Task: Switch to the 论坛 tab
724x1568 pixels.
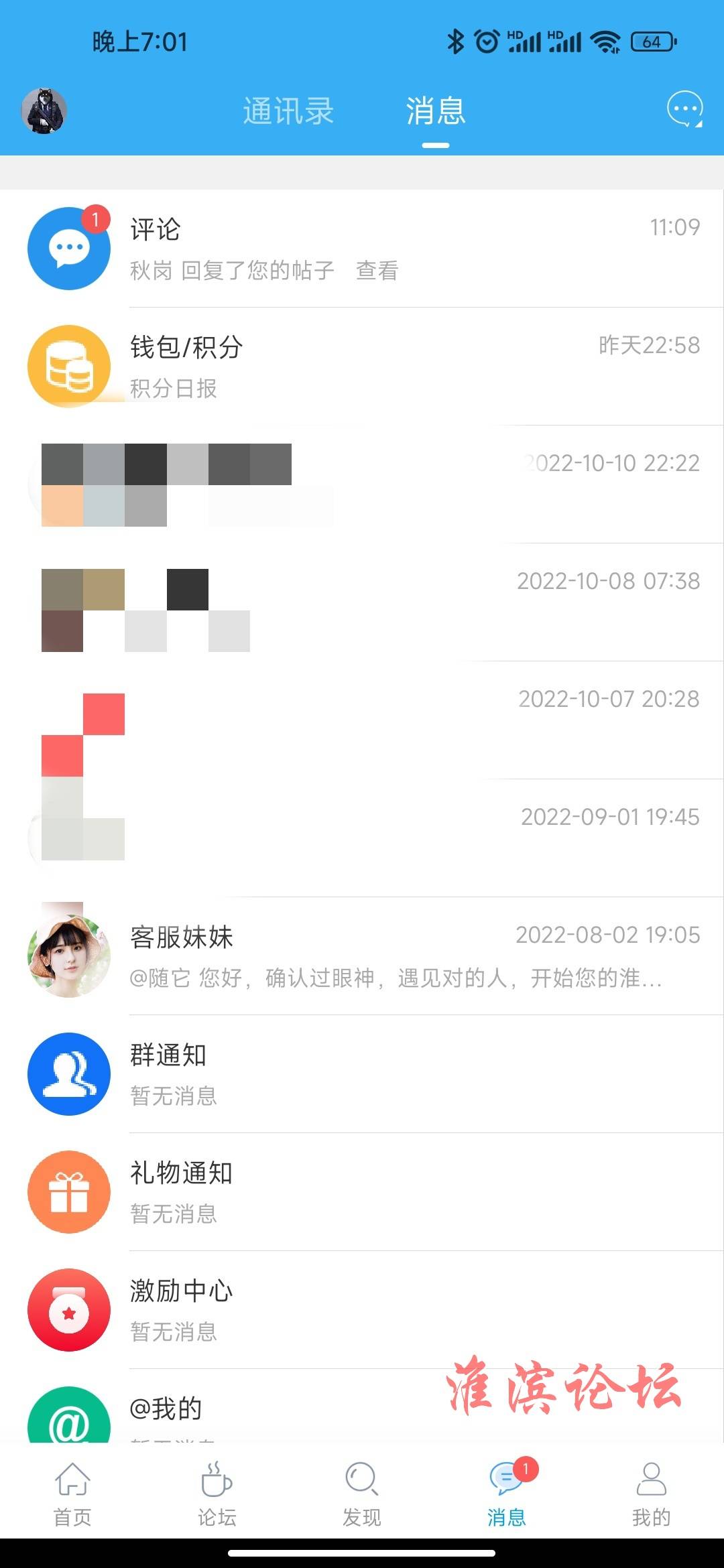Action: coord(217,1493)
